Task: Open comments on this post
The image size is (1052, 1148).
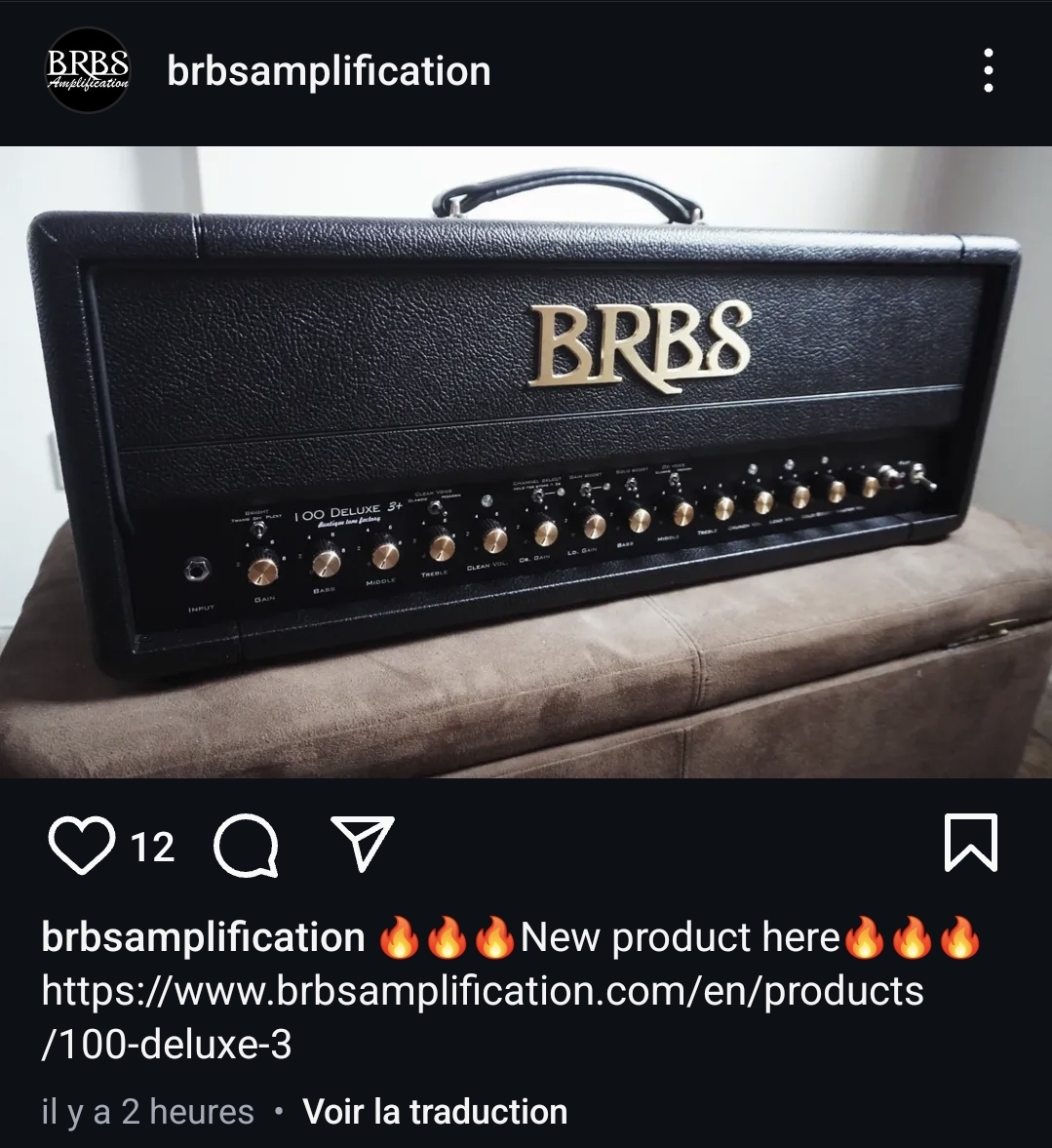Action: (x=246, y=845)
